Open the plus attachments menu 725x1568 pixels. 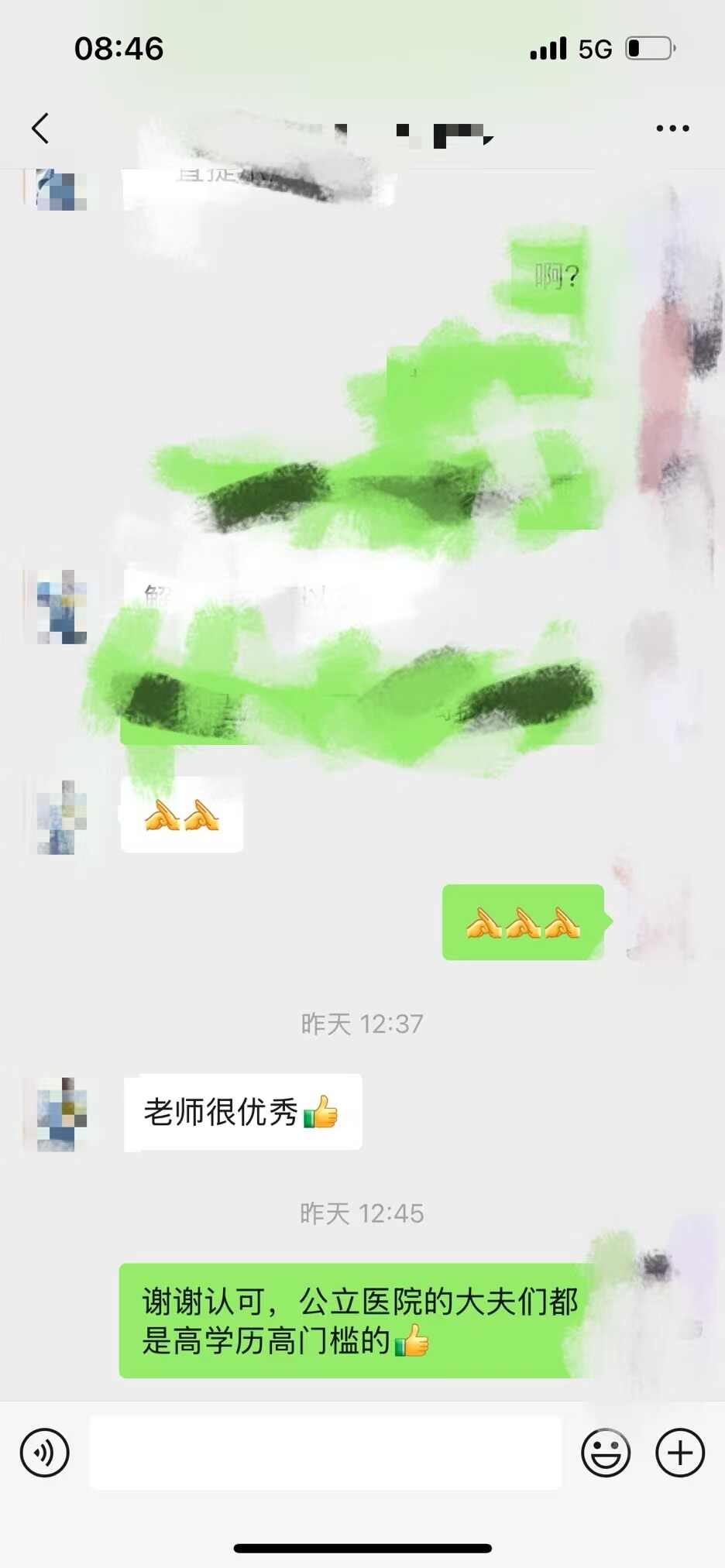pos(680,1453)
